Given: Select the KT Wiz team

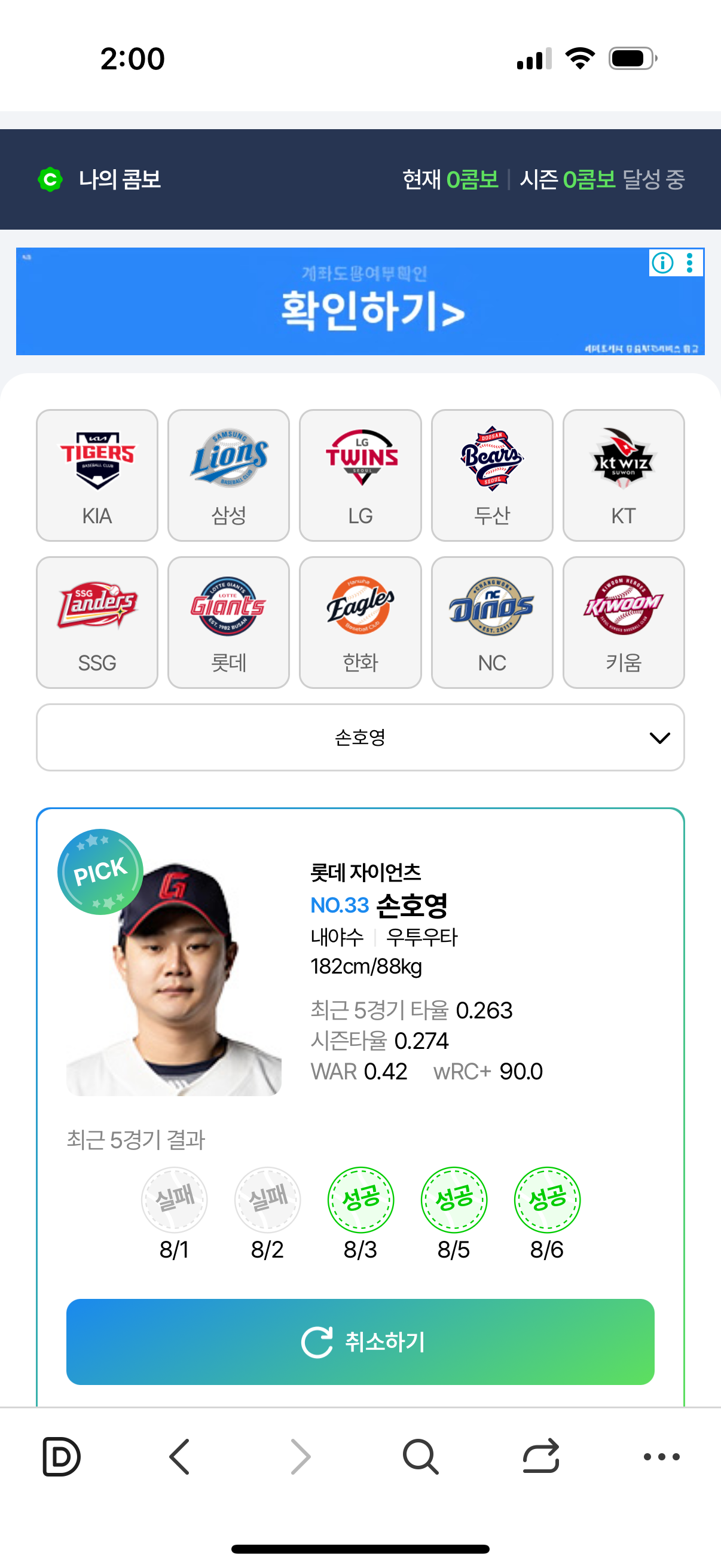Looking at the screenshot, I should tap(623, 475).
